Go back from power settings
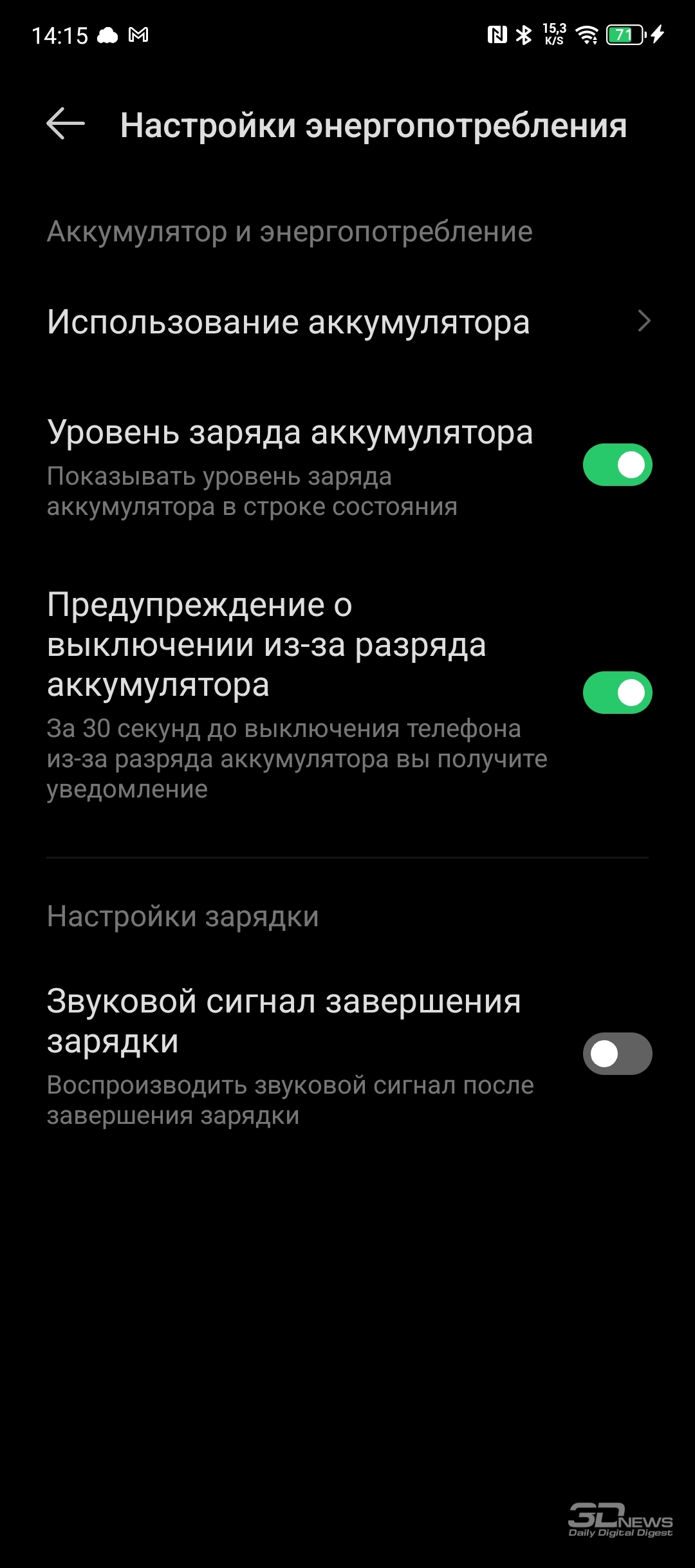Image resolution: width=695 pixels, height=1568 pixels. [66, 124]
